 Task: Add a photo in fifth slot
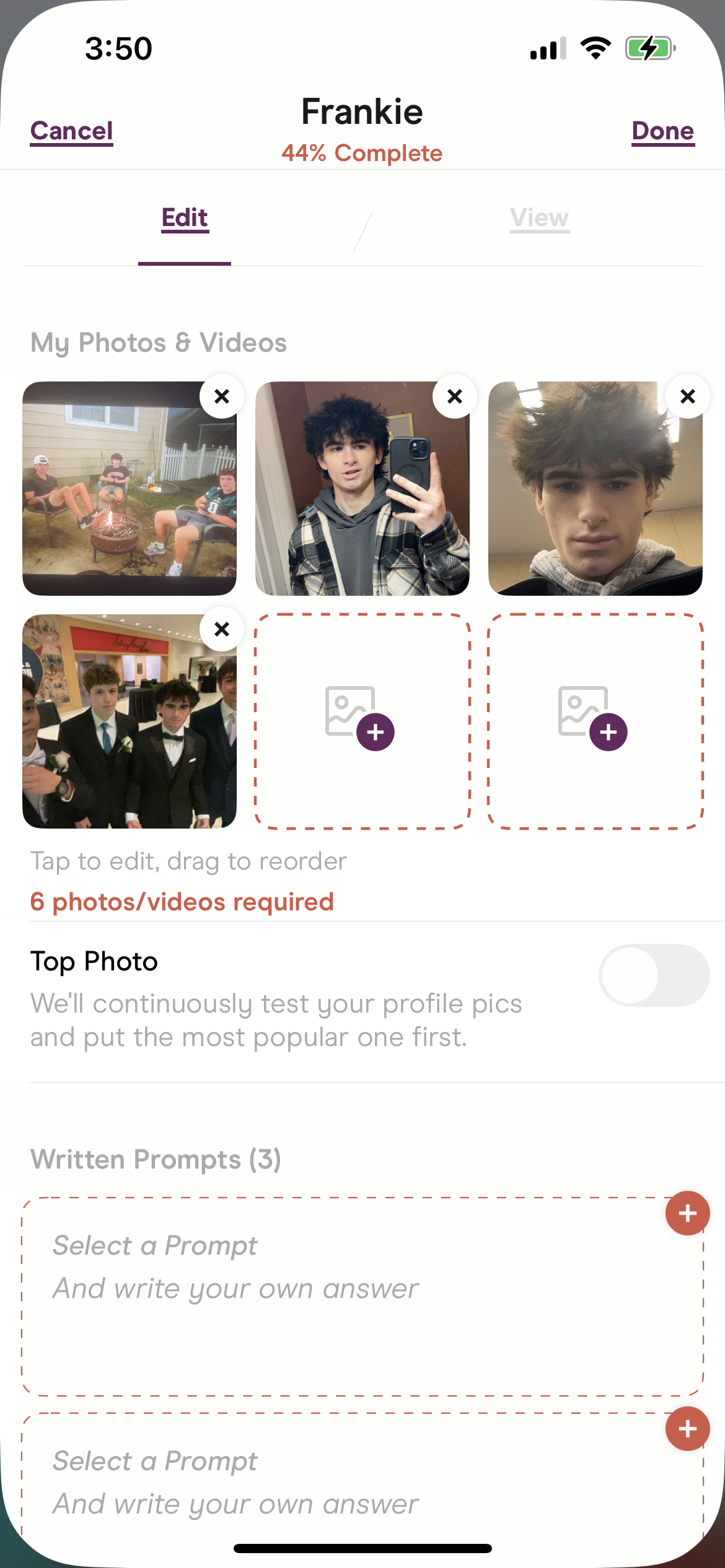click(362, 721)
